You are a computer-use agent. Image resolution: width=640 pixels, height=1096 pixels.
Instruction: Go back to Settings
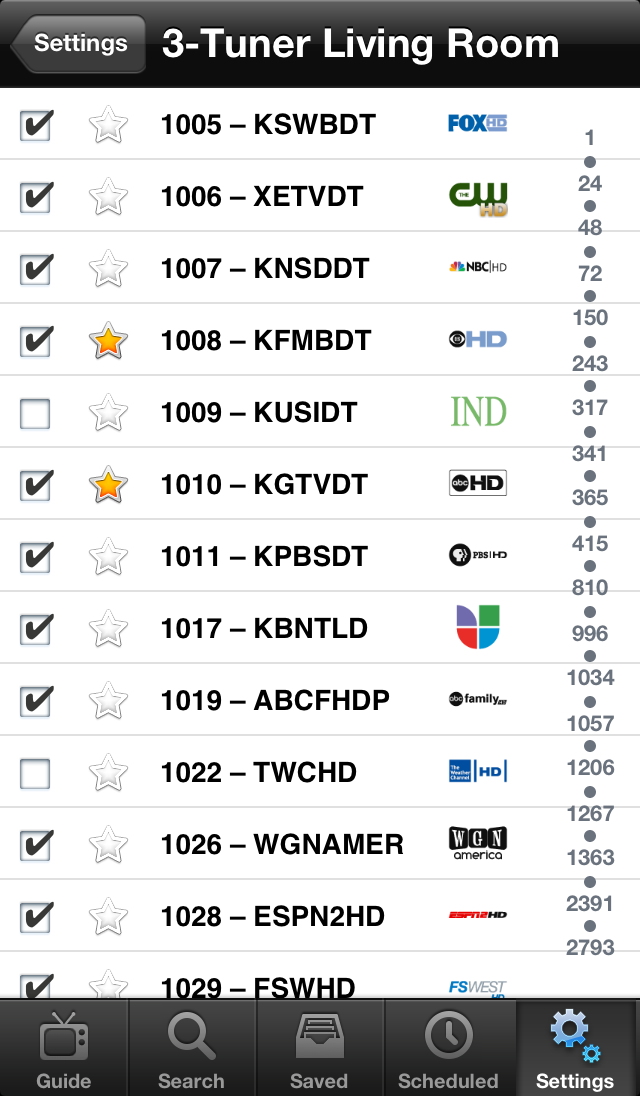[78, 44]
